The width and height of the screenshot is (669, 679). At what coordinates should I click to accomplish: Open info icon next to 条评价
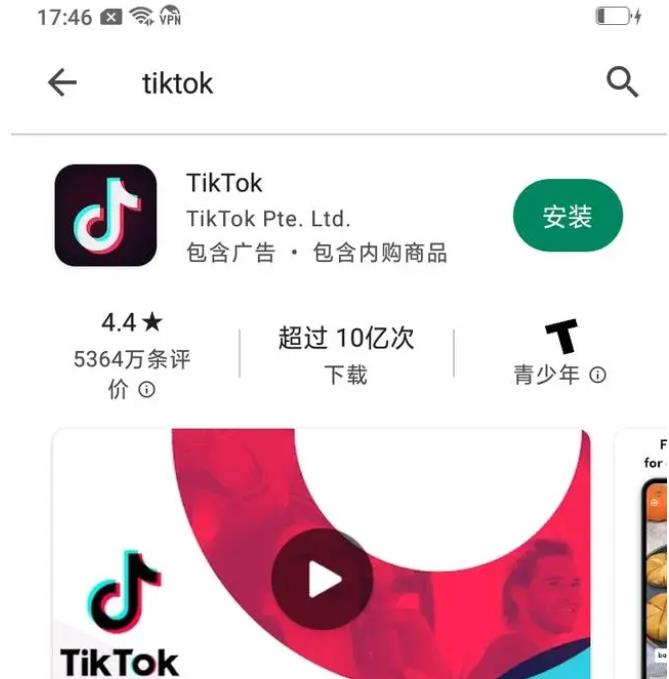pyautogui.click(x=147, y=390)
